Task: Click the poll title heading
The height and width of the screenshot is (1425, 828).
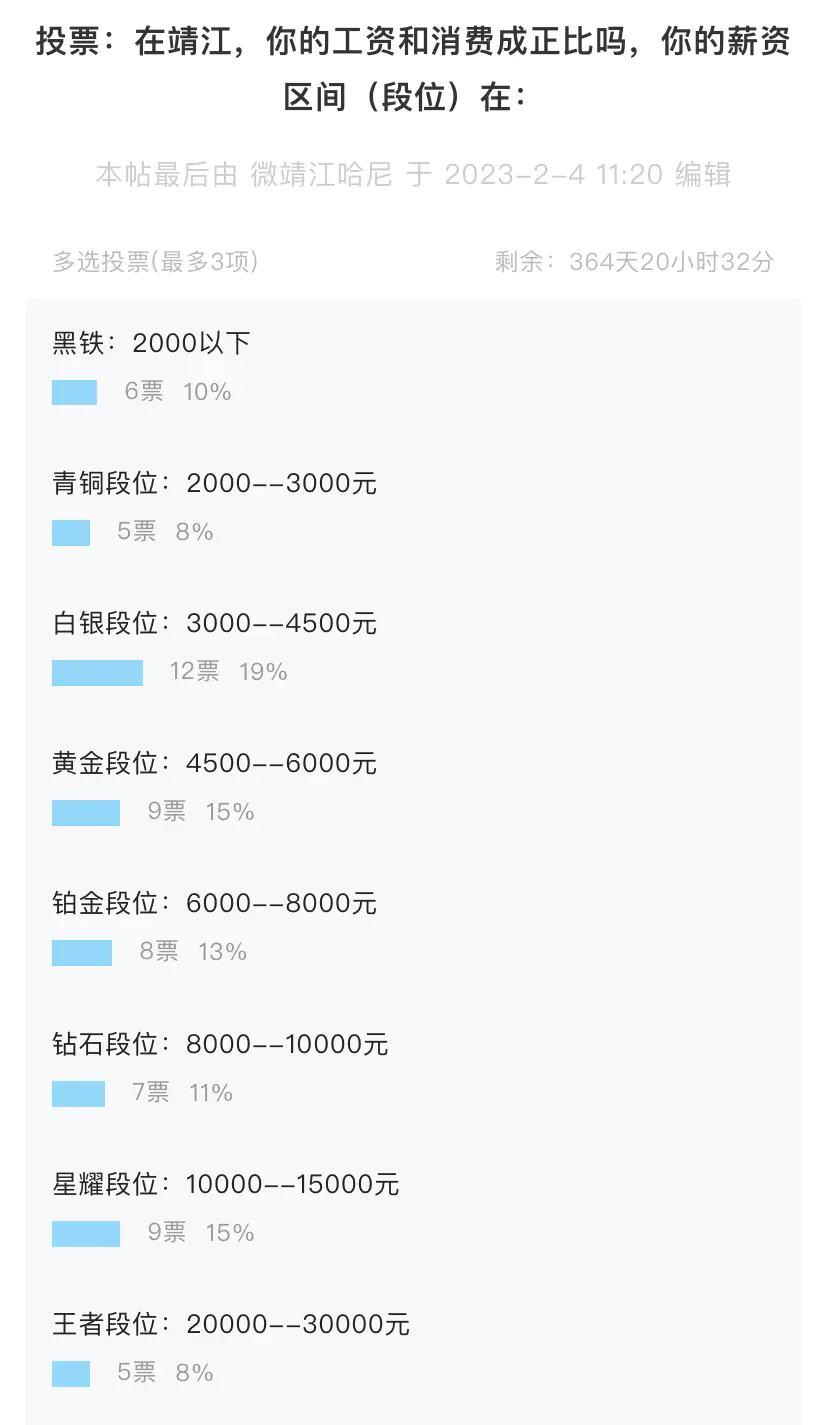Action: click(x=414, y=70)
